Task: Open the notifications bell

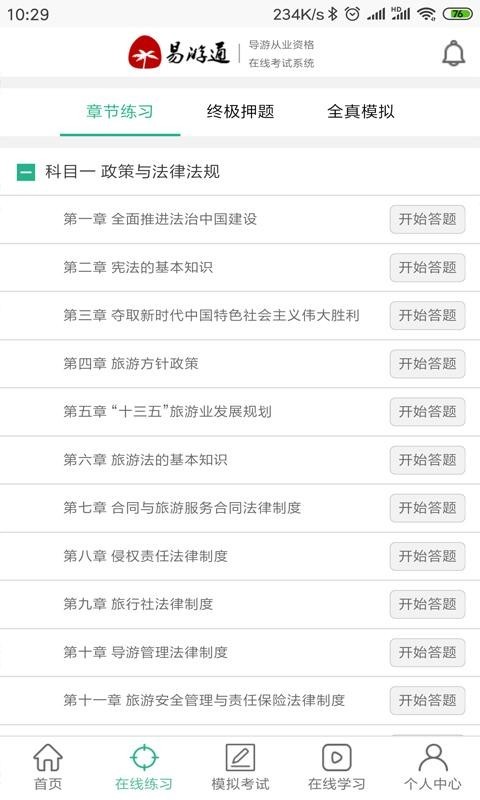Action: pyautogui.click(x=453, y=54)
